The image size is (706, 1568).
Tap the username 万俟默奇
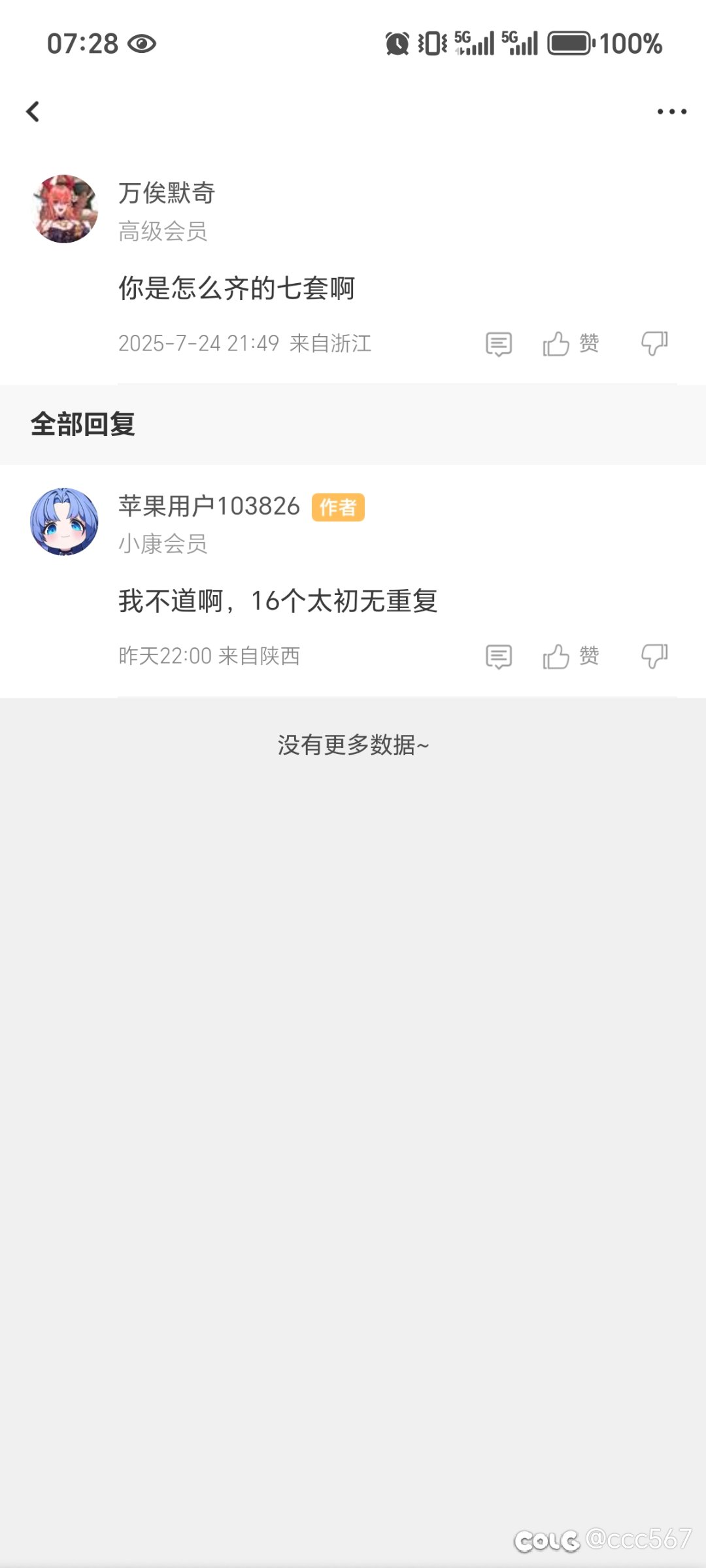167,193
